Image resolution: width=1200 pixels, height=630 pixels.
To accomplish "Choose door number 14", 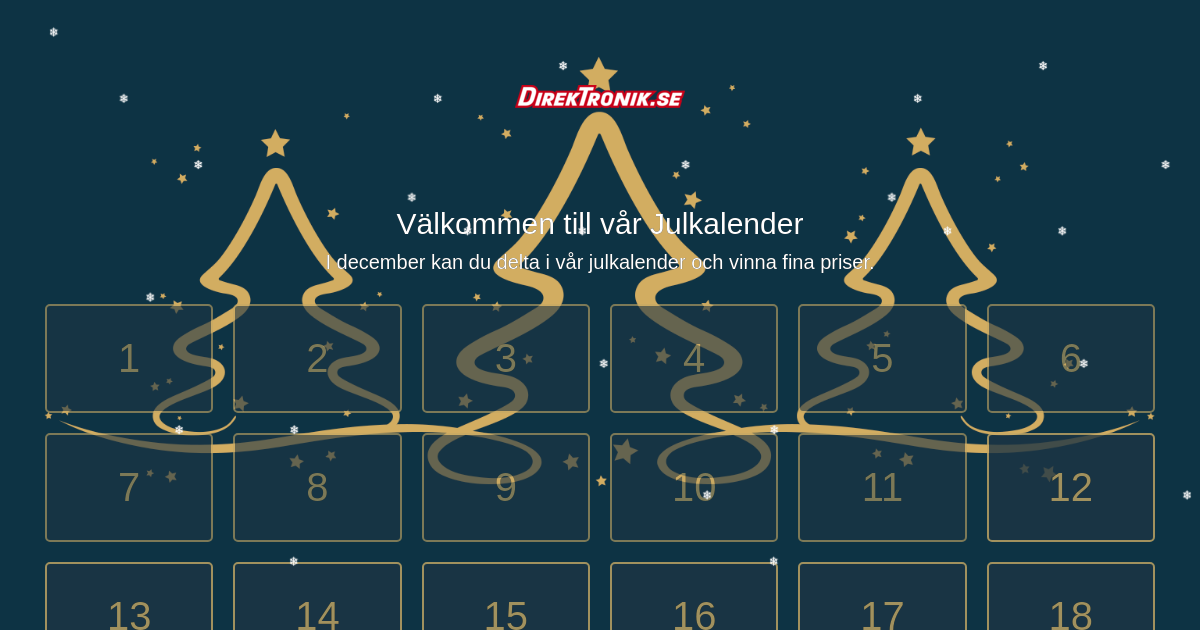I will tap(317, 600).
